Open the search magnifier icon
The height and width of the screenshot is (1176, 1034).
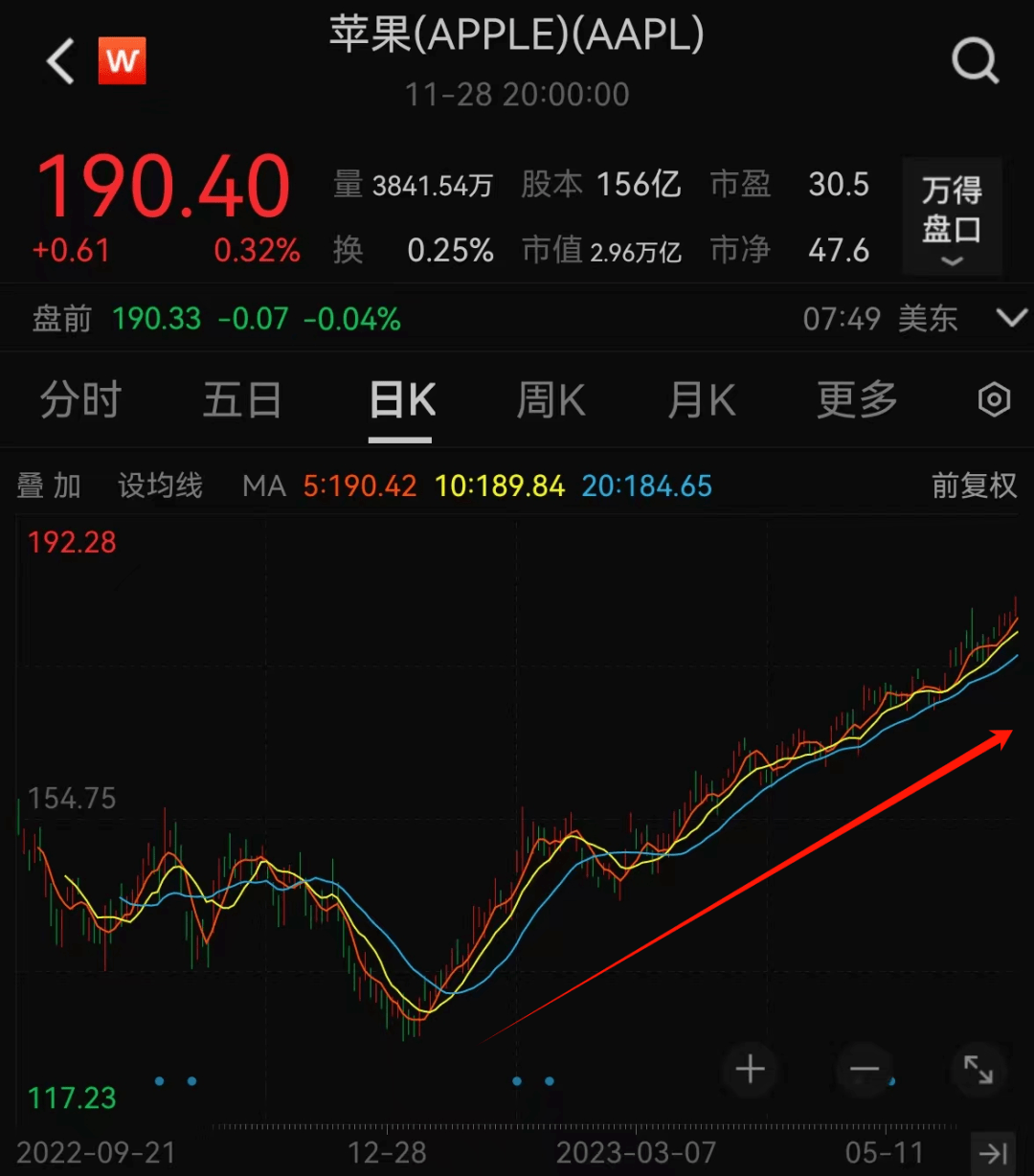pyautogui.click(x=974, y=63)
